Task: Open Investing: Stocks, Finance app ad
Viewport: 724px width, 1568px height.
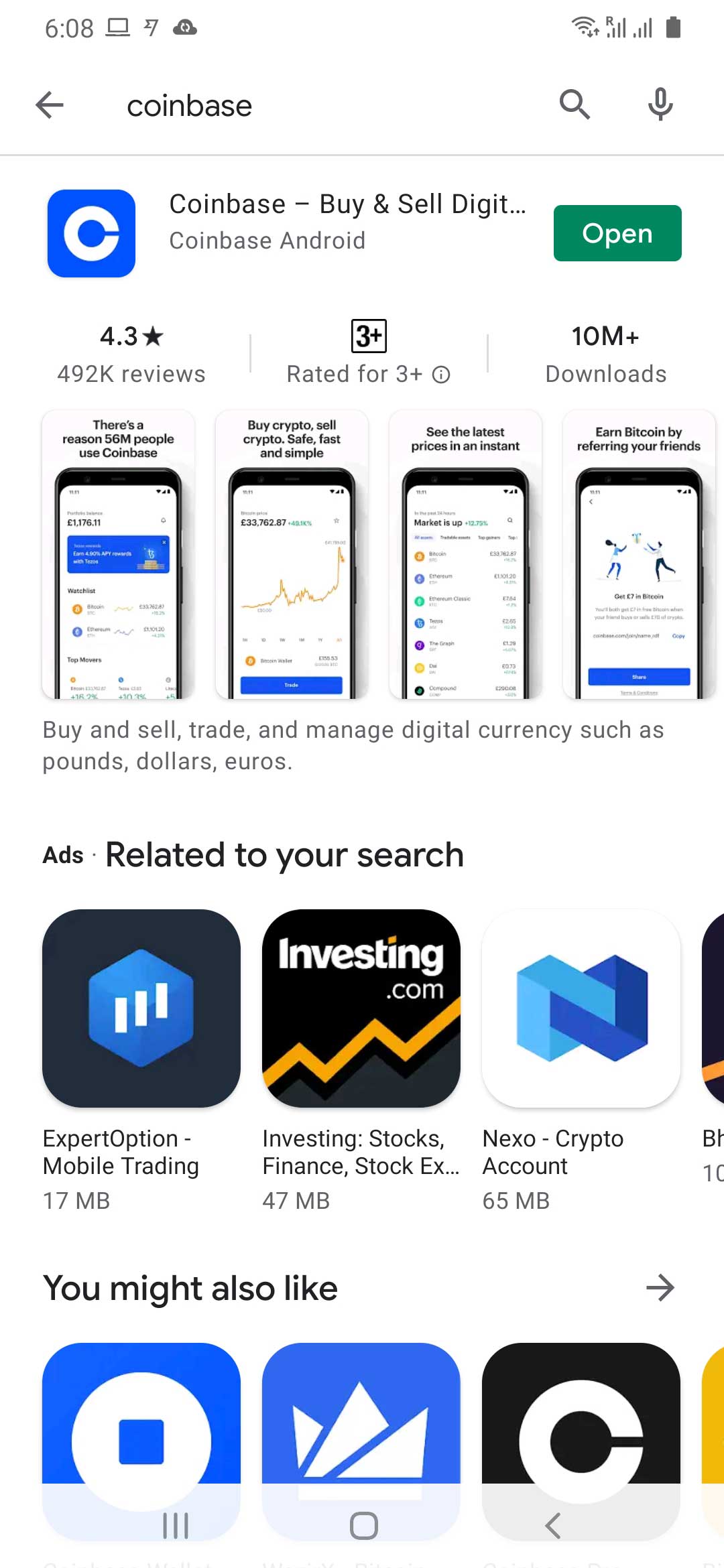Action: click(x=361, y=1060)
